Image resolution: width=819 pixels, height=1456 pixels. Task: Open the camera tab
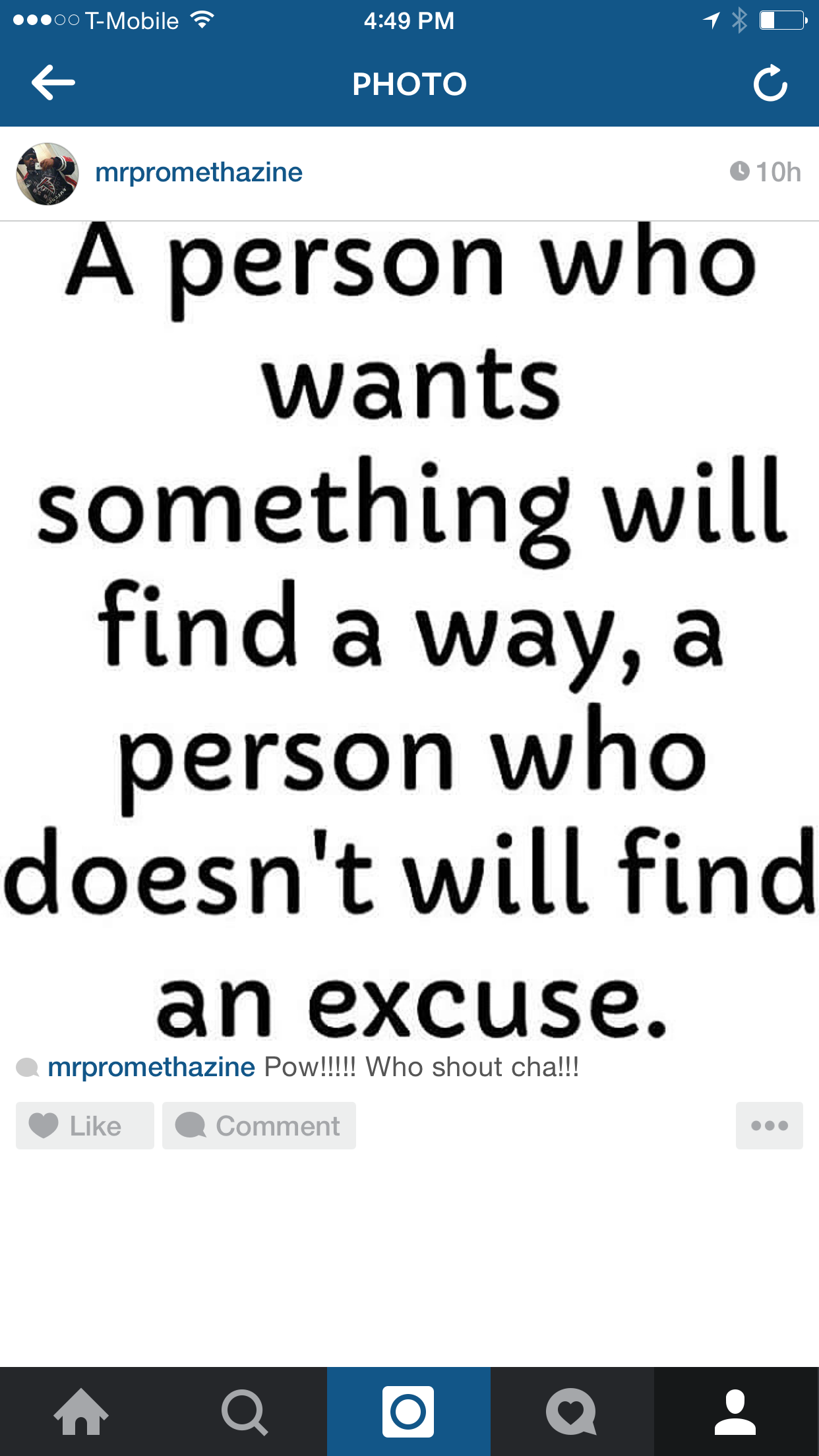[408, 1412]
